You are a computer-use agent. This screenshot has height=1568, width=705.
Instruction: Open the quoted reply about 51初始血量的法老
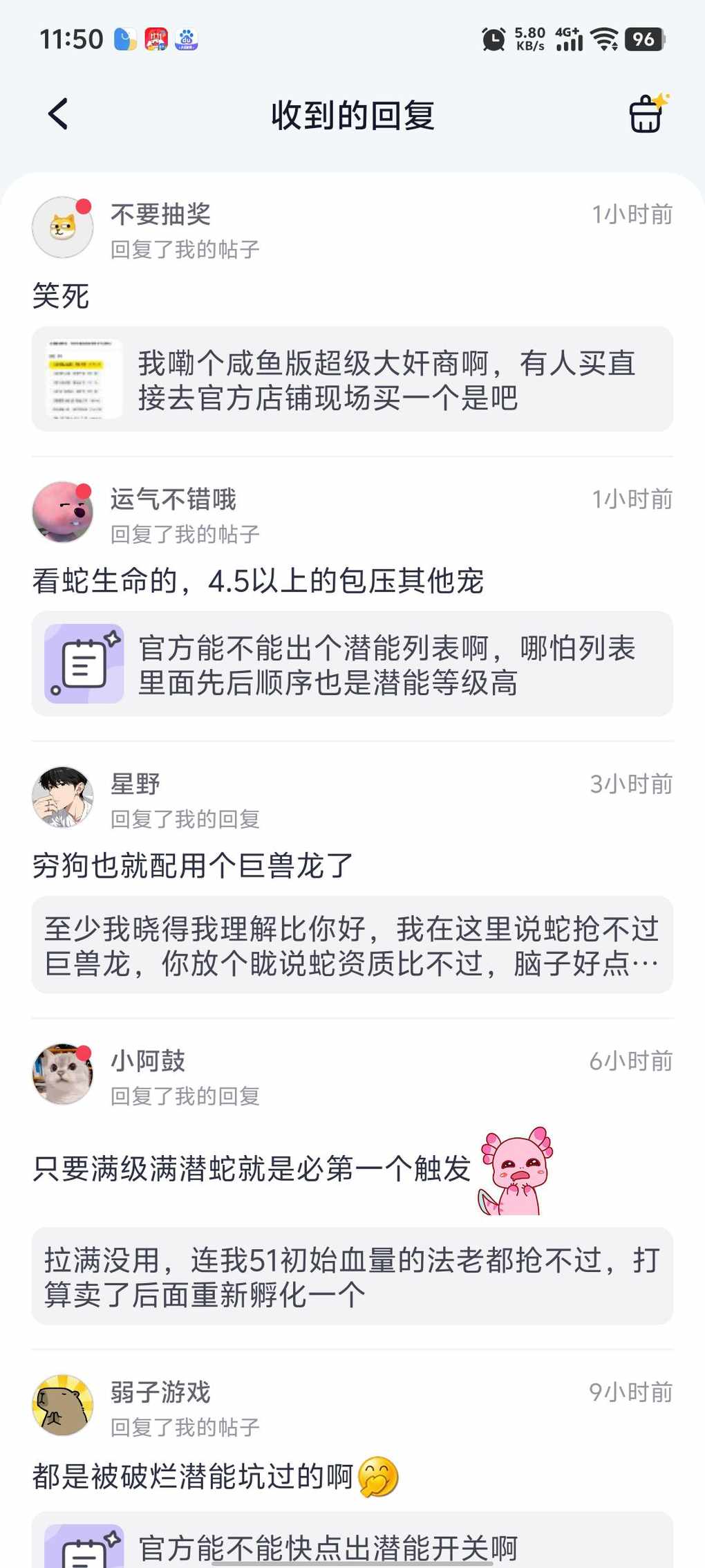(x=352, y=1277)
